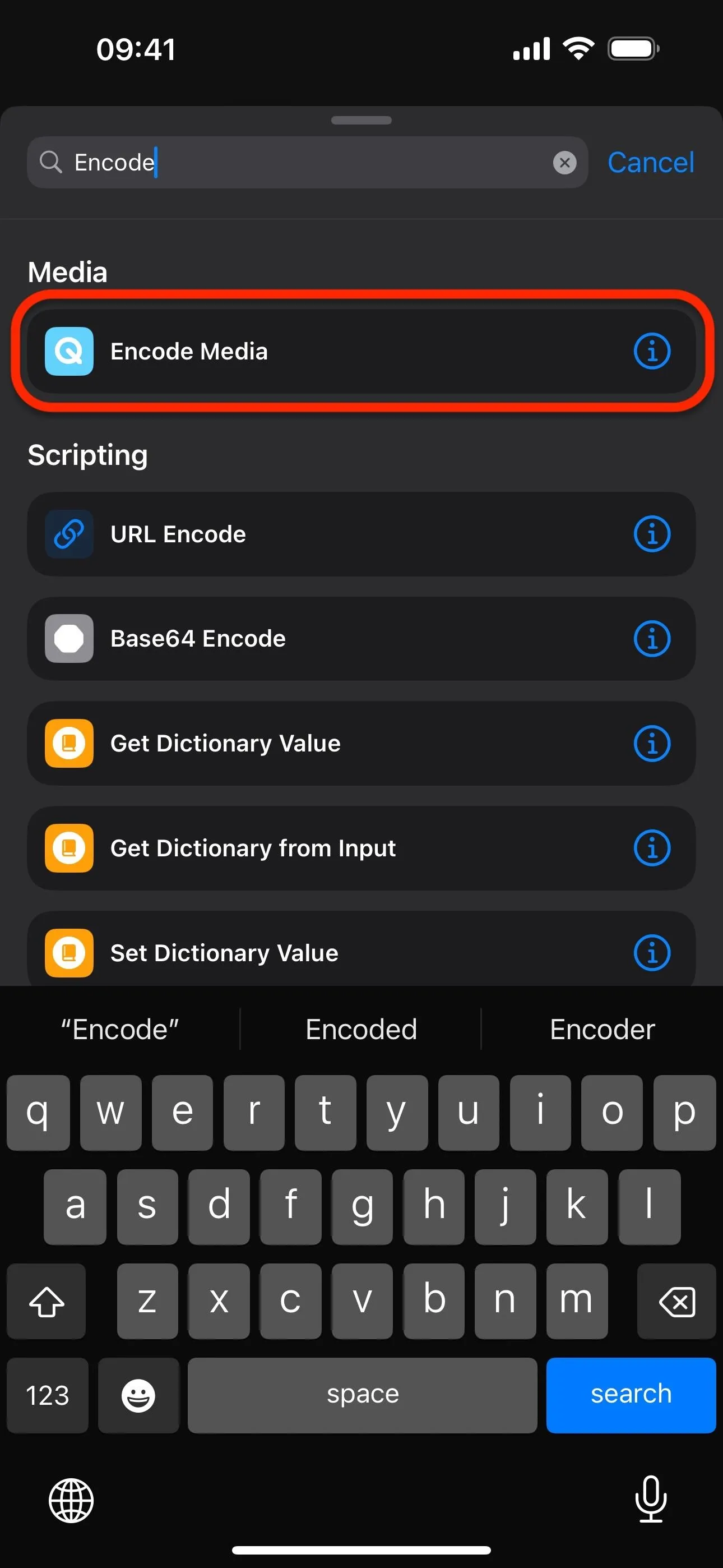This screenshot has width=723, height=1568.
Task: Choose the Base64 Encode action
Action: (x=361, y=639)
